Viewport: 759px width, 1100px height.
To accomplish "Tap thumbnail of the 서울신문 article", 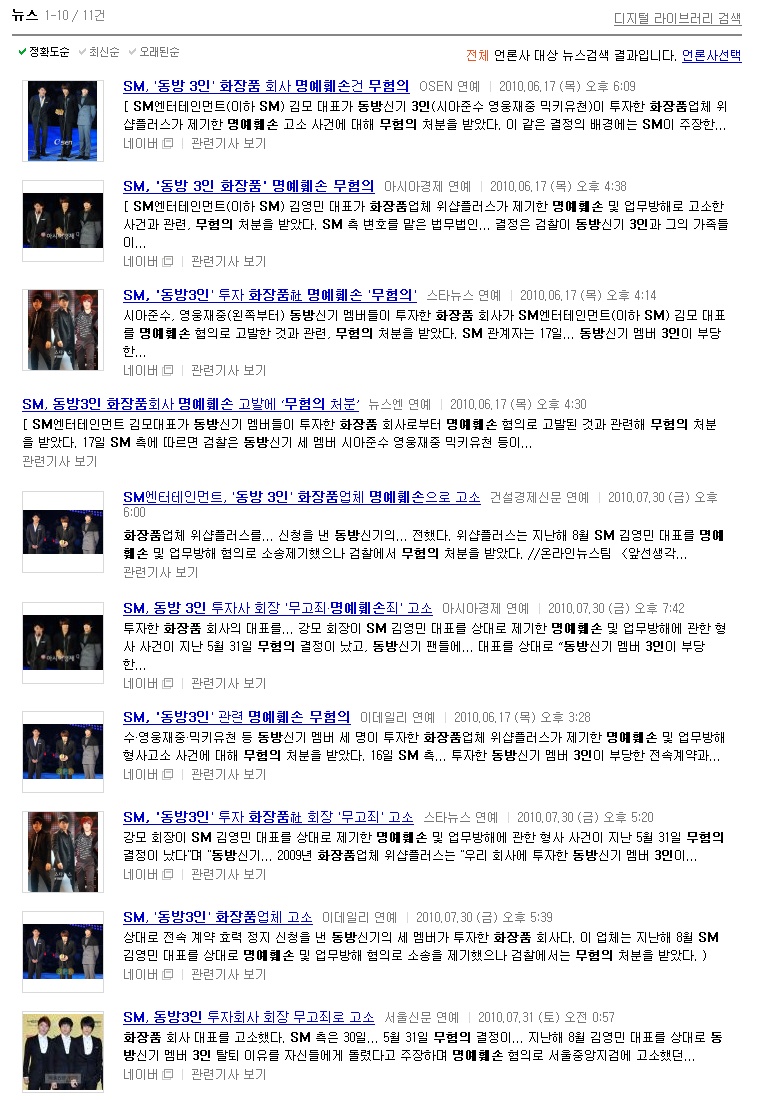I will (x=62, y=1051).
